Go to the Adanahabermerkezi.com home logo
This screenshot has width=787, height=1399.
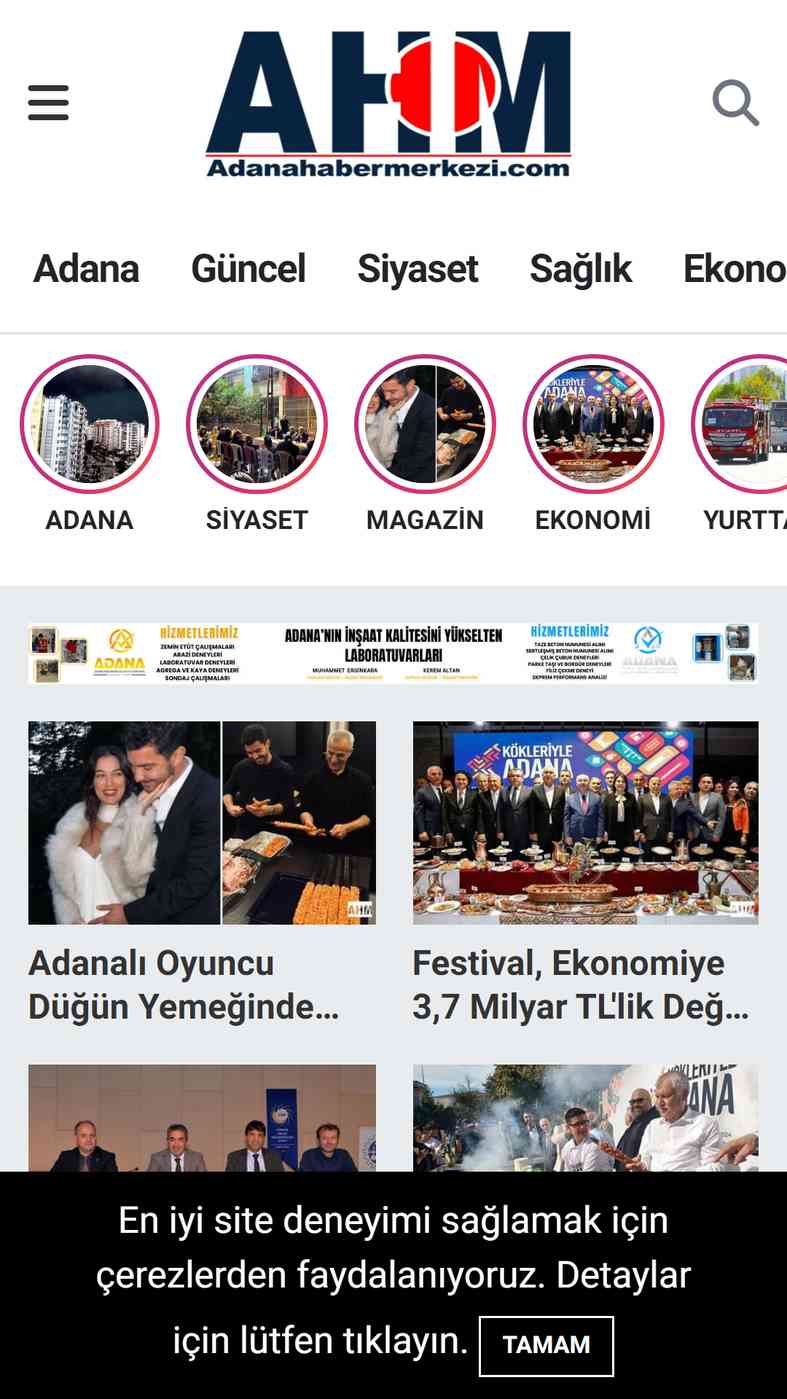389,105
